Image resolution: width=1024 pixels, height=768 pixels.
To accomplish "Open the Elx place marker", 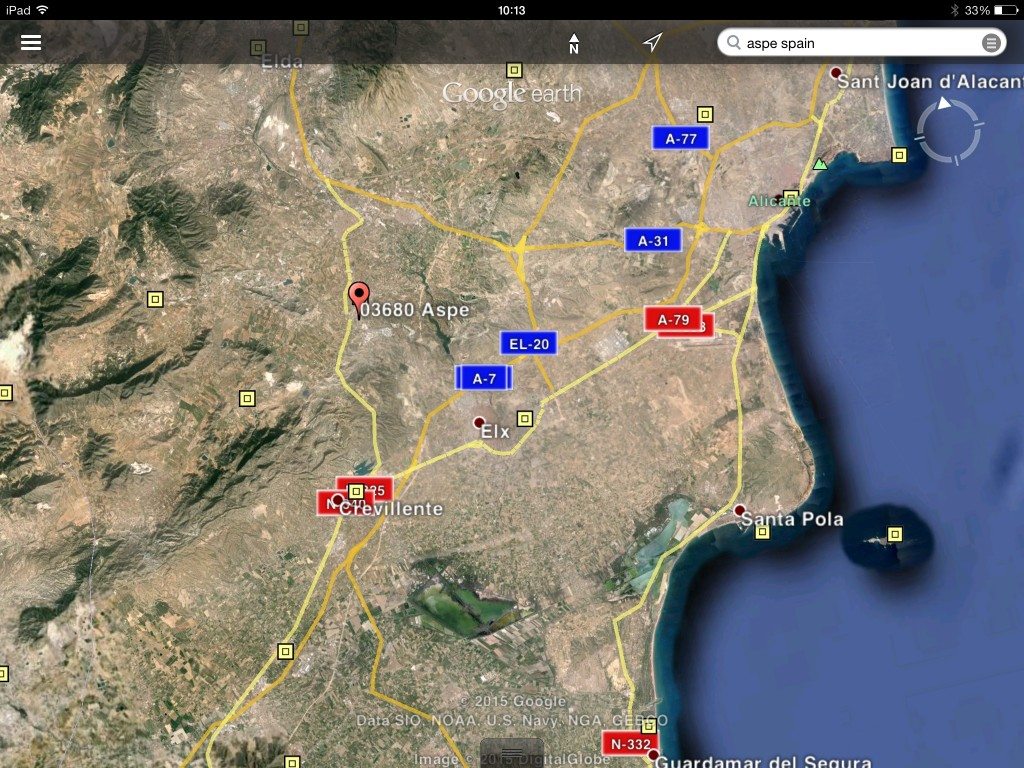I will [x=479, y=423].
